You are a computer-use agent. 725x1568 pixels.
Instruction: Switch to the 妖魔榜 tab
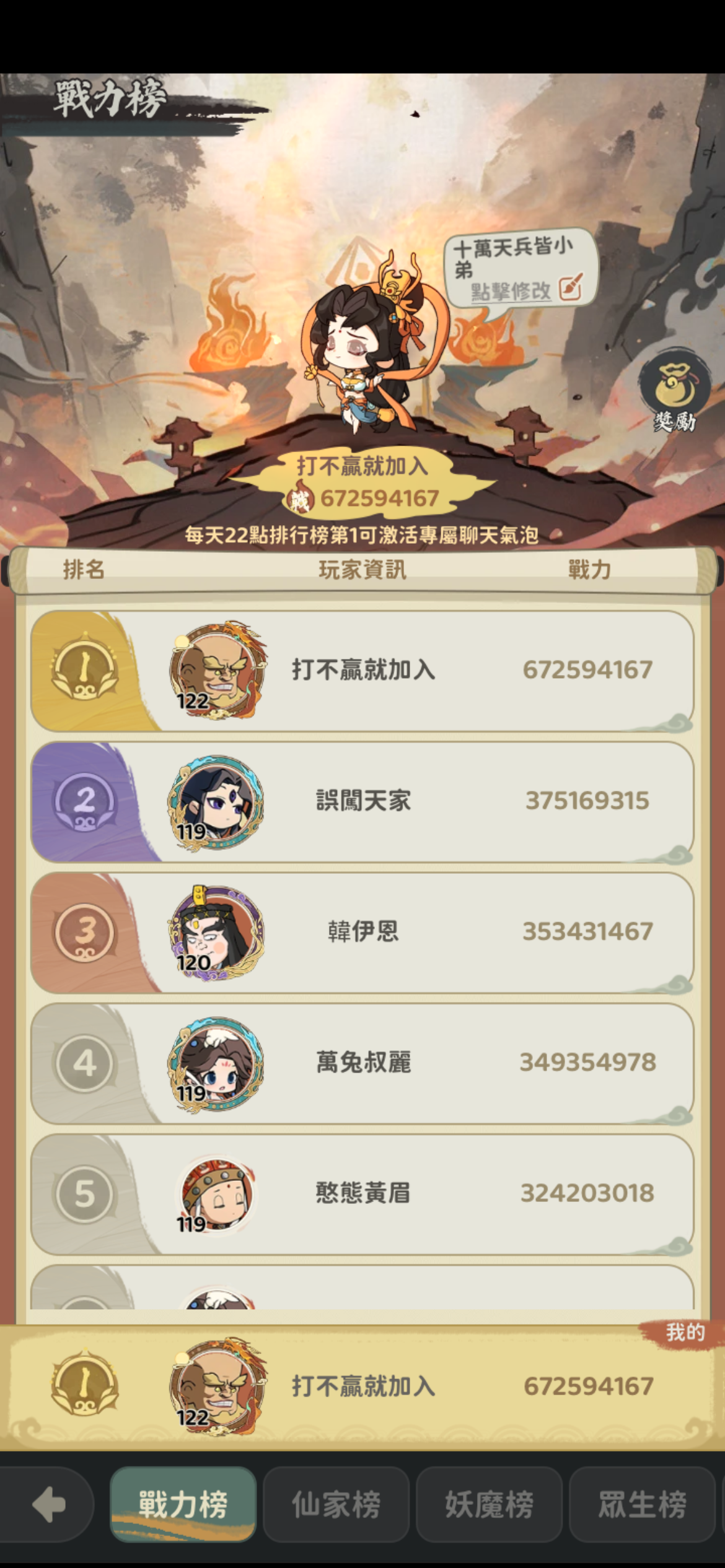coord(489,1504)
